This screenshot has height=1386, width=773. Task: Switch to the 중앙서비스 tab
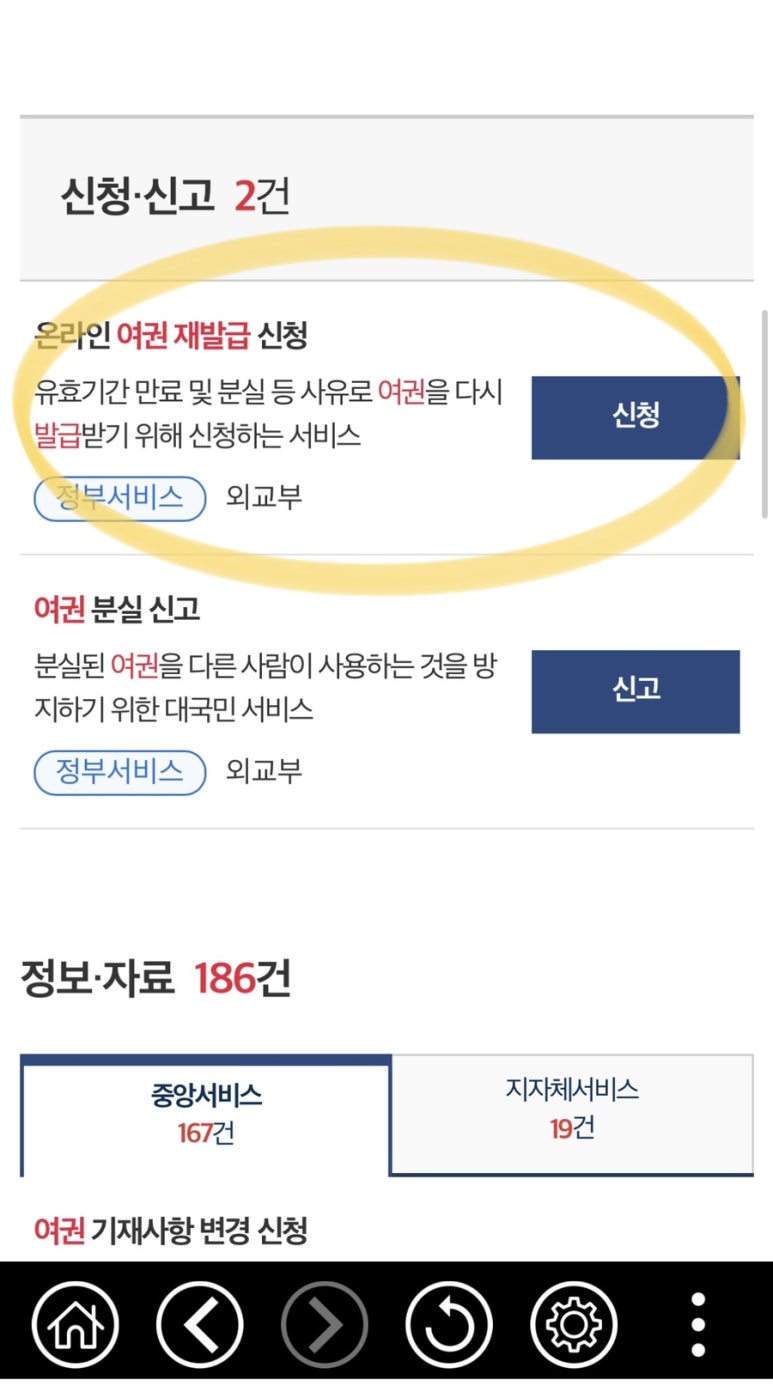tap(206, 1114)
